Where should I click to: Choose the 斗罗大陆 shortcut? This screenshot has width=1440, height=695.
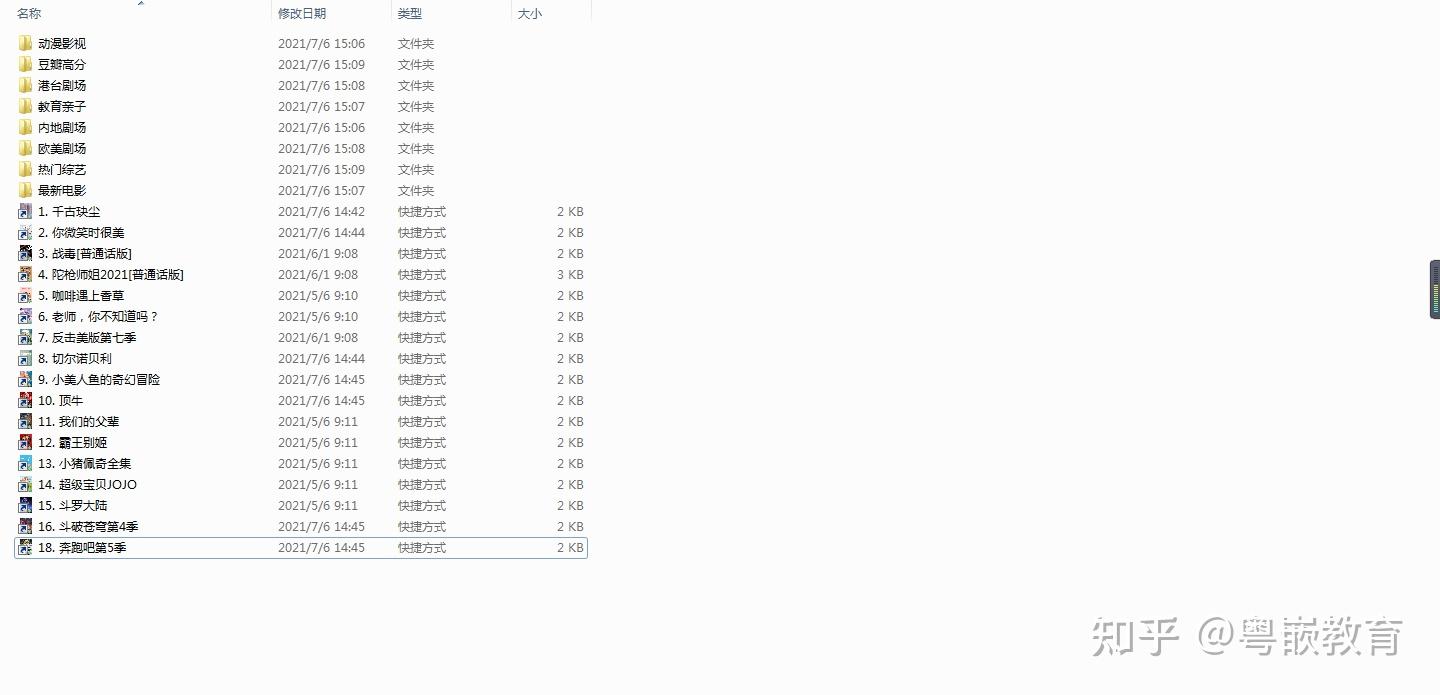pos(73,506)
